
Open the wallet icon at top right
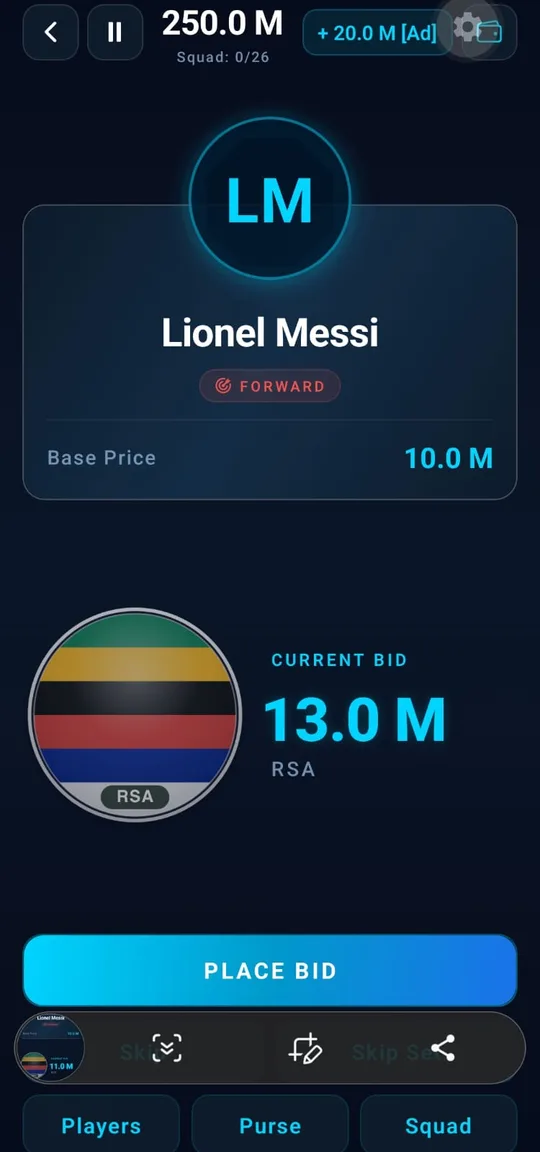point(489,32)
